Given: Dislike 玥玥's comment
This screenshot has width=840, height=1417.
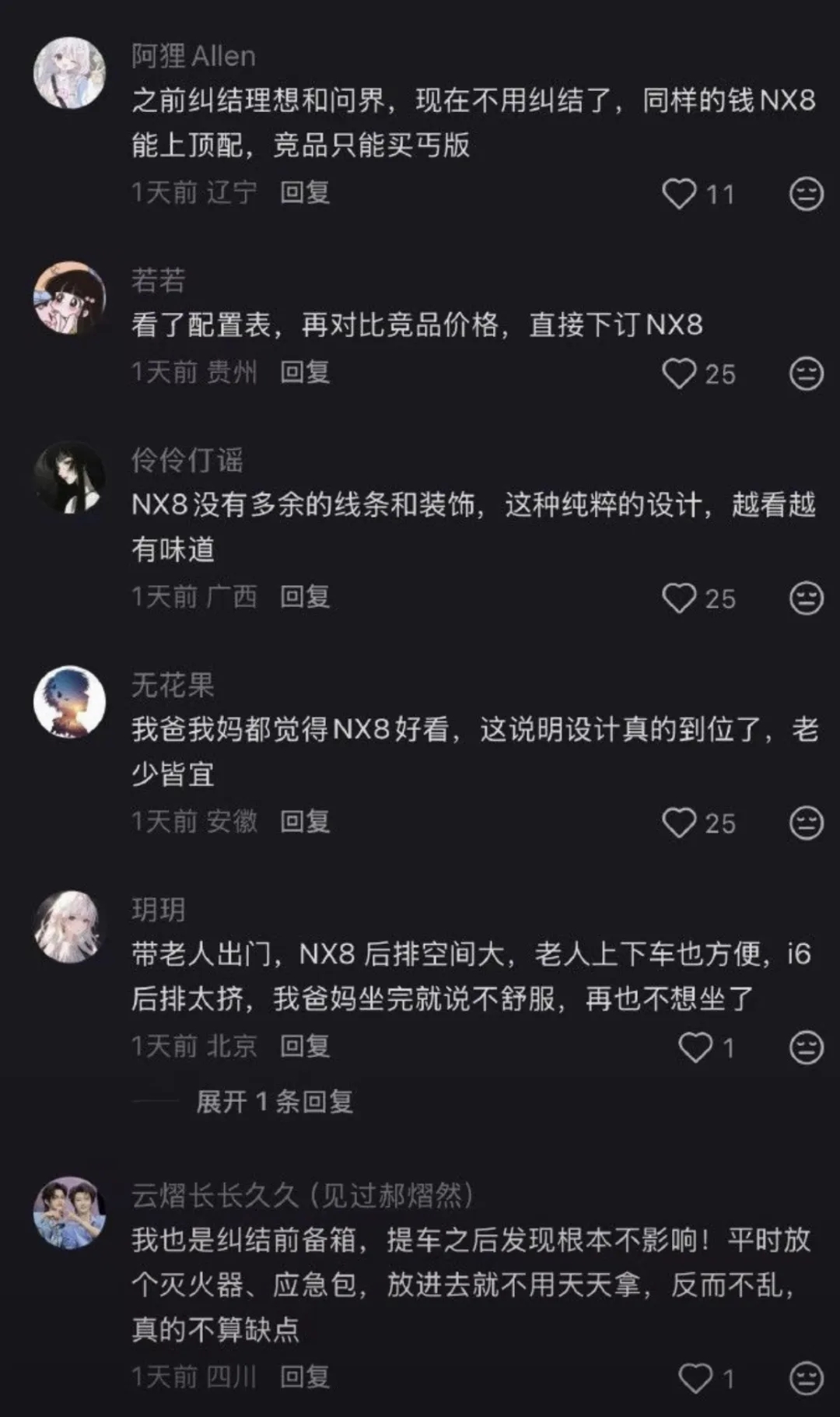Looking at the screenshot, I should click(x=806, y=1047).
